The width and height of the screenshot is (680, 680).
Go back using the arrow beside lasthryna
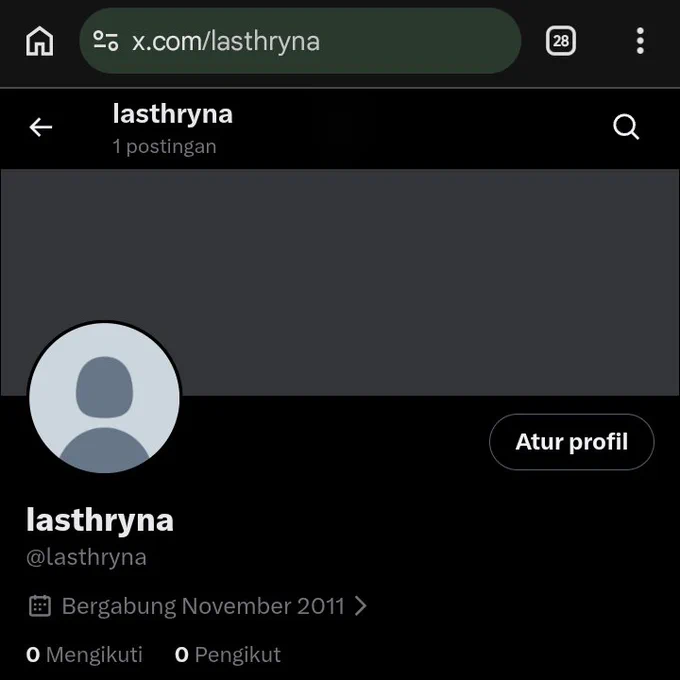click(41, 127)
